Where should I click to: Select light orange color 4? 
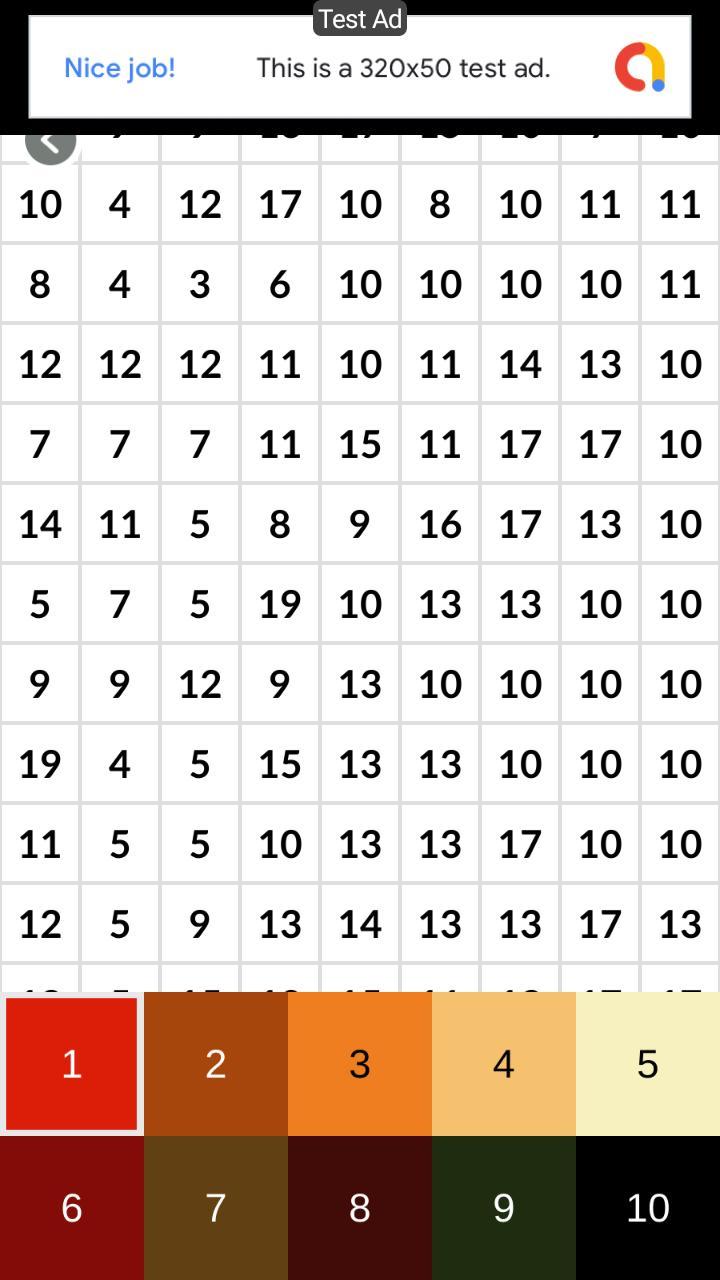(504, 1064)
